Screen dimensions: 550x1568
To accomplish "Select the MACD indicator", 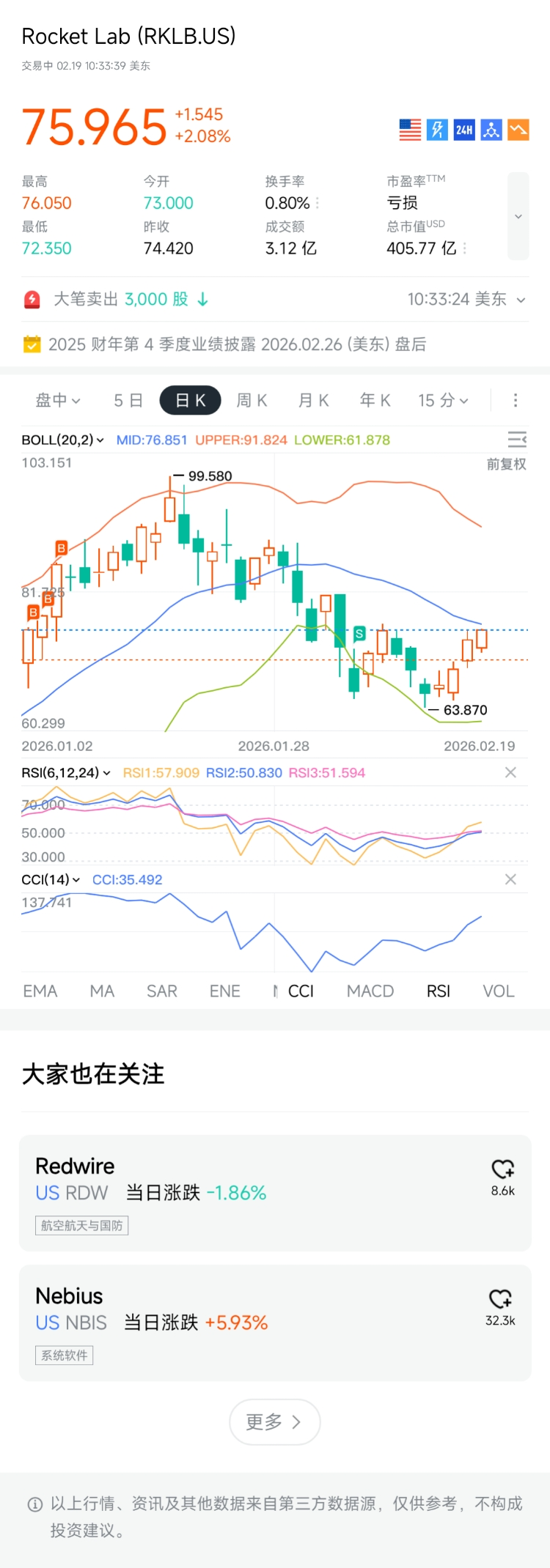I will pyautogui.click(x=370, y=991).
